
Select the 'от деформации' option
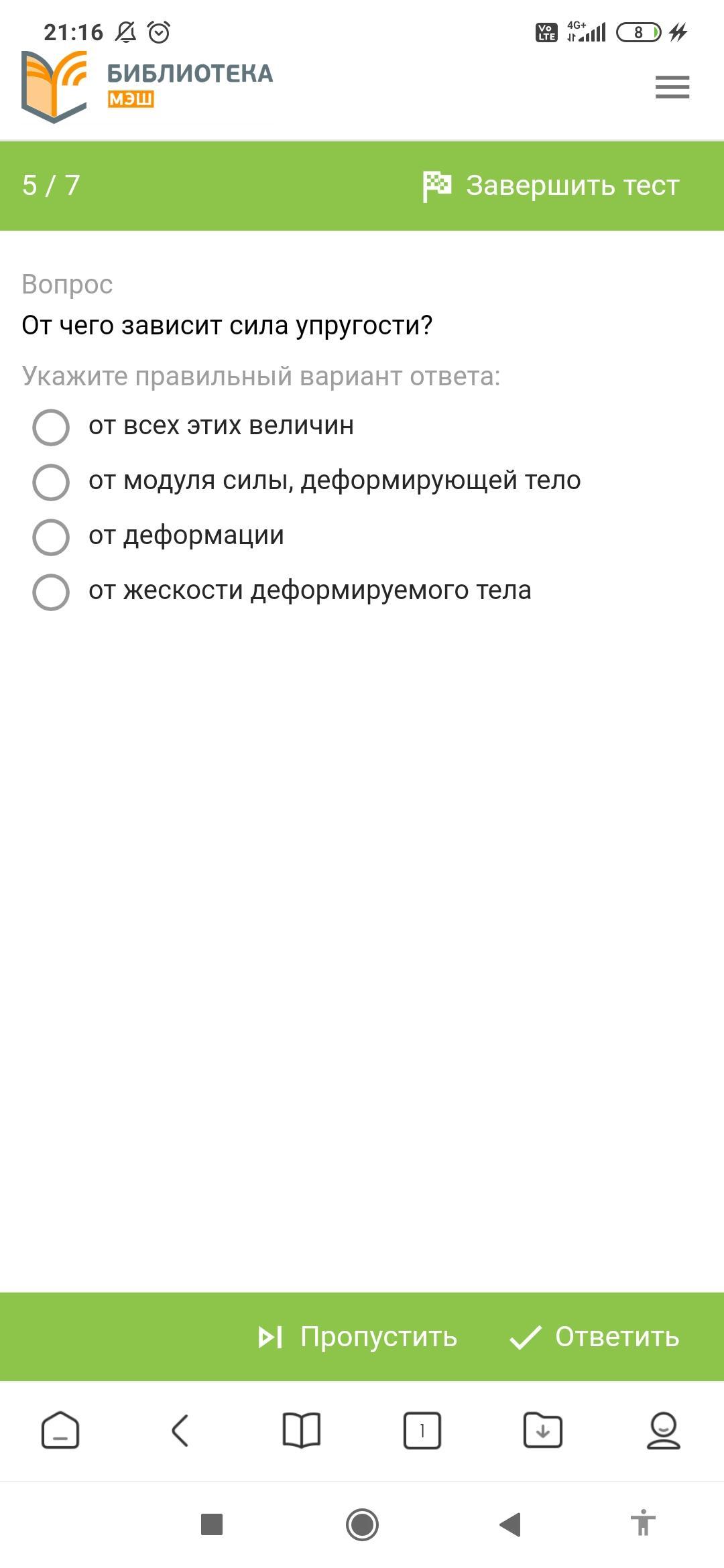[x=51, y=537]
